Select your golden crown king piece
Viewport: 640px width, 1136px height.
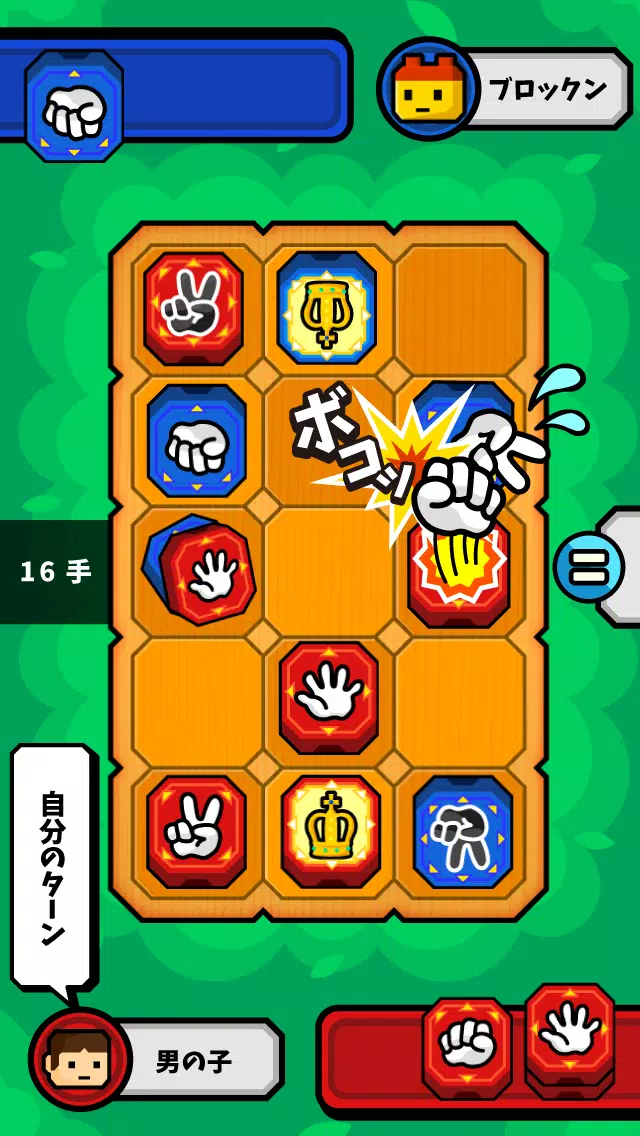point(330,829)
